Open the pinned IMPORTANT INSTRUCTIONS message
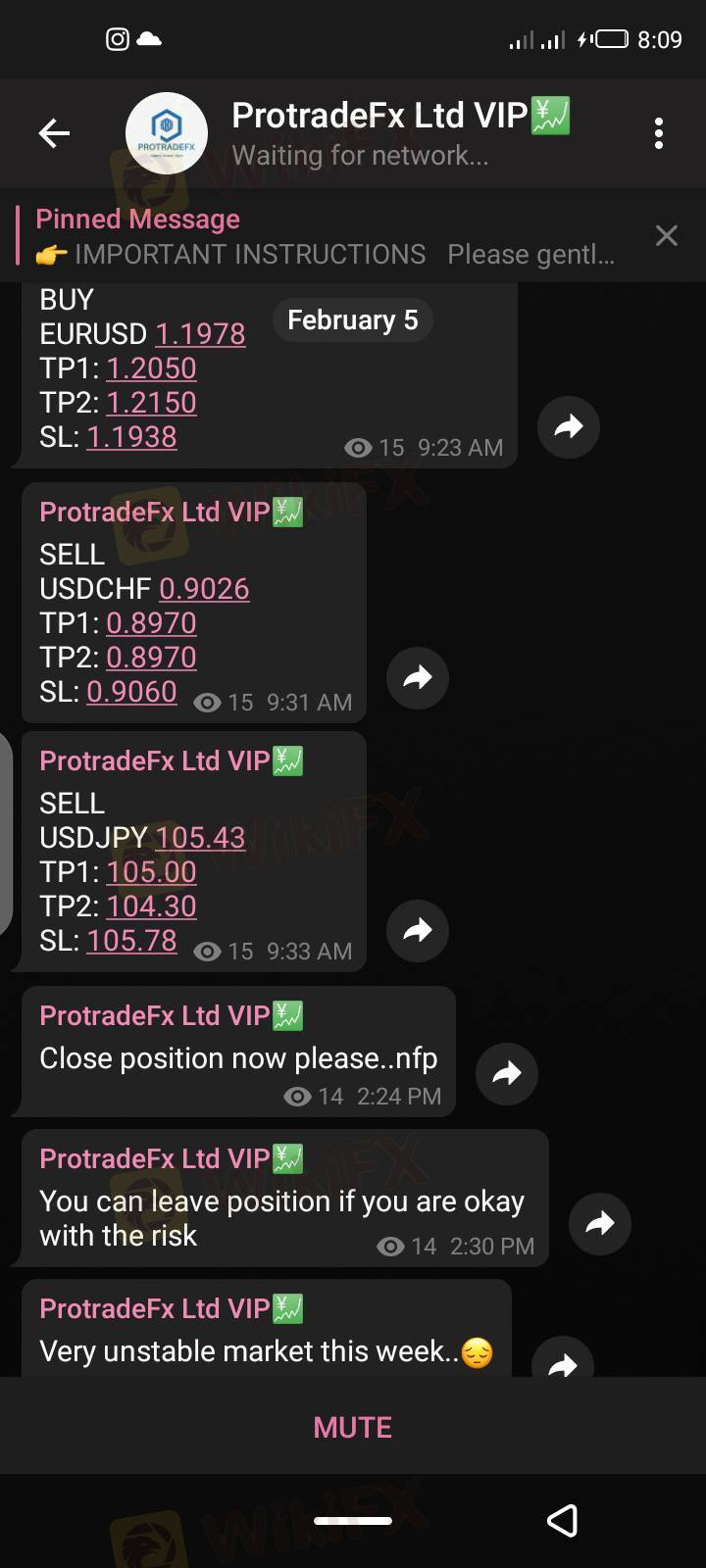 (x=324, y=237)
